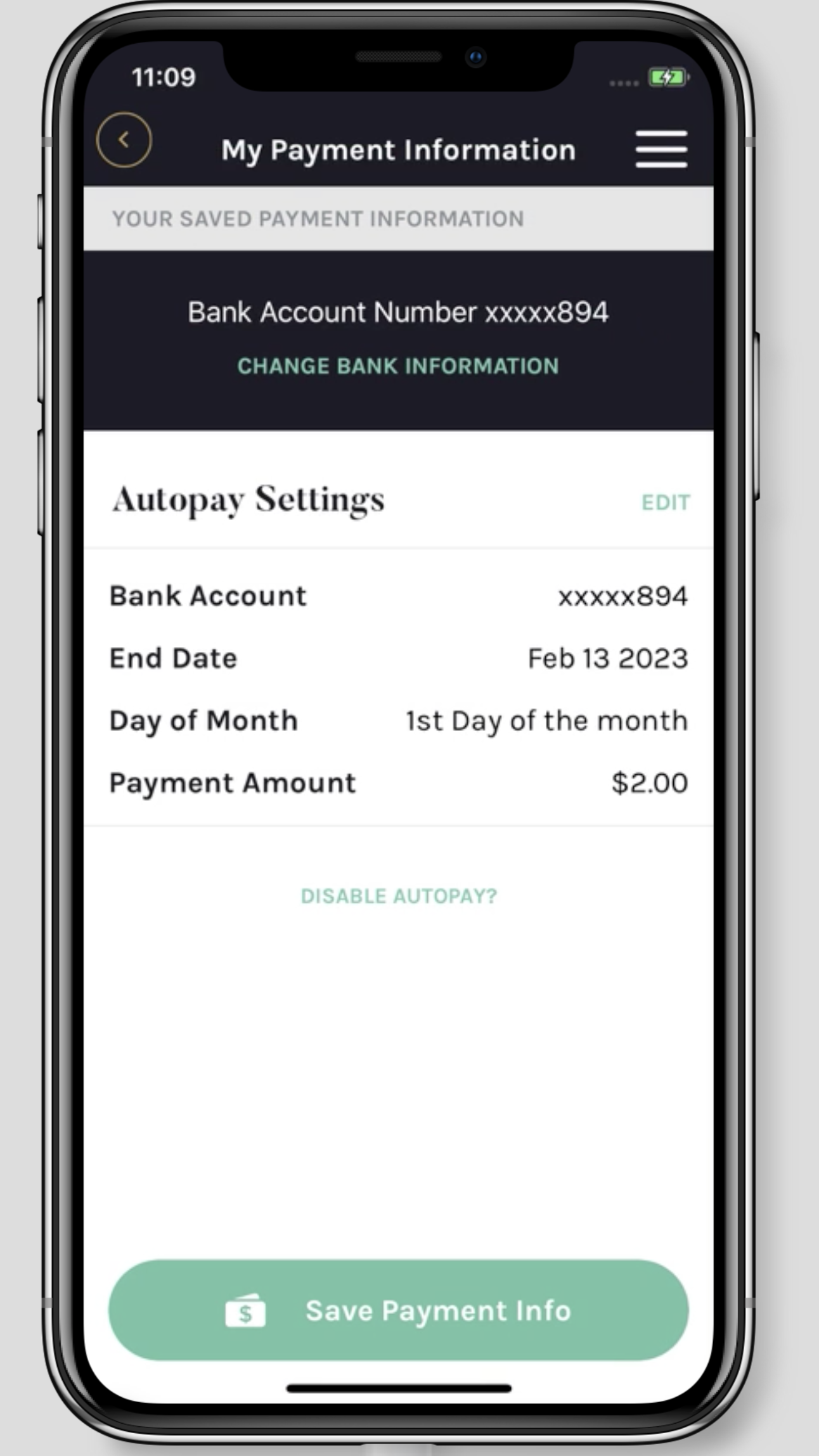Tap Change Bank Information link
The image size is (819, 1456).
click(398, 366)
